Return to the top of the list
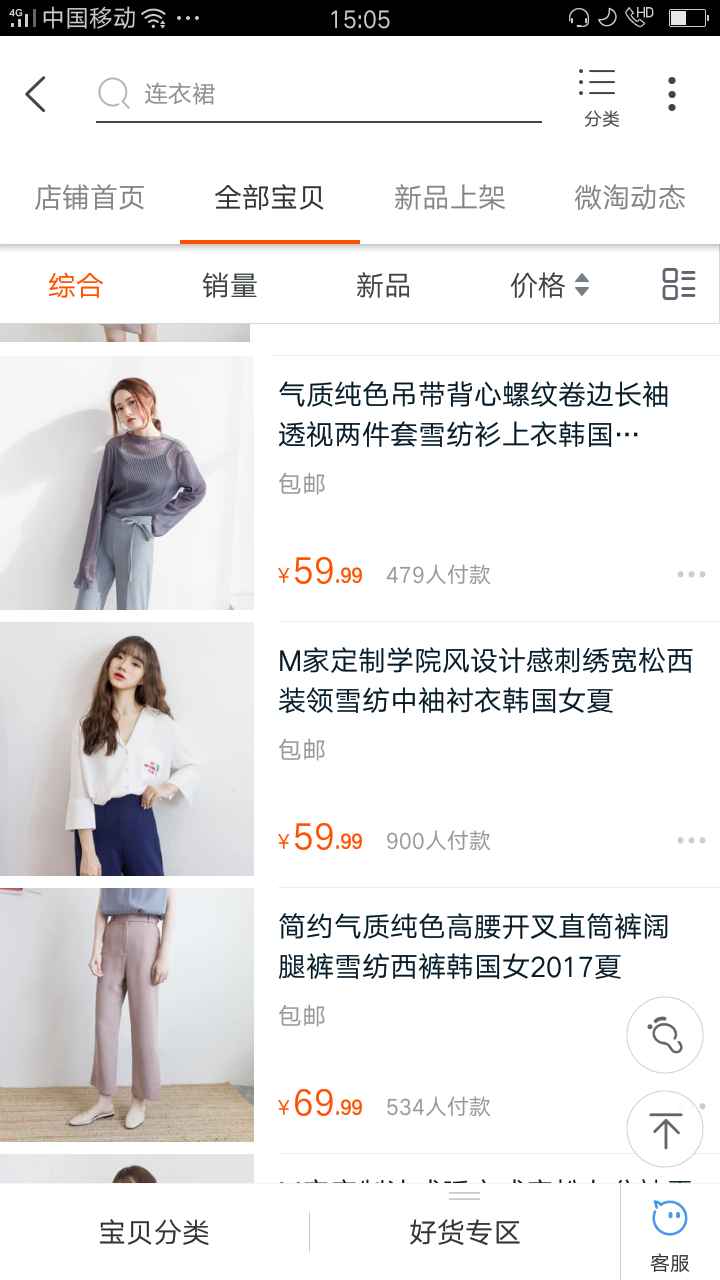The width and height of the screenshot is (720, 1280). 665,1129
